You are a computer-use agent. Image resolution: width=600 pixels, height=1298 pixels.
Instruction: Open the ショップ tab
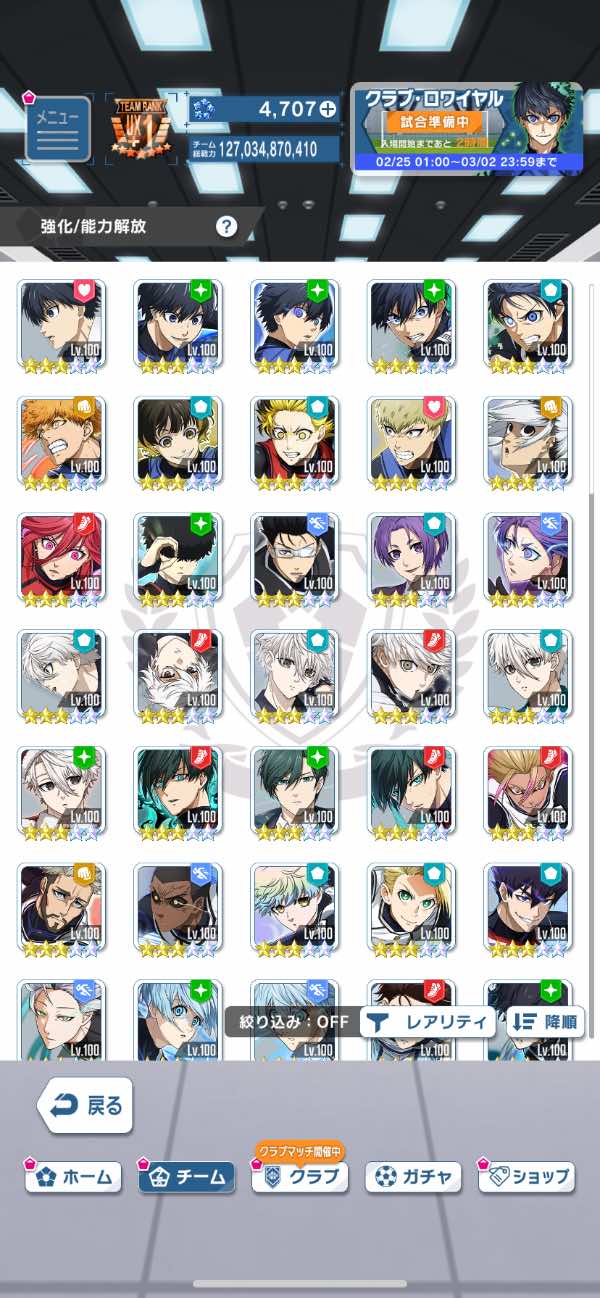point(527,1177)
